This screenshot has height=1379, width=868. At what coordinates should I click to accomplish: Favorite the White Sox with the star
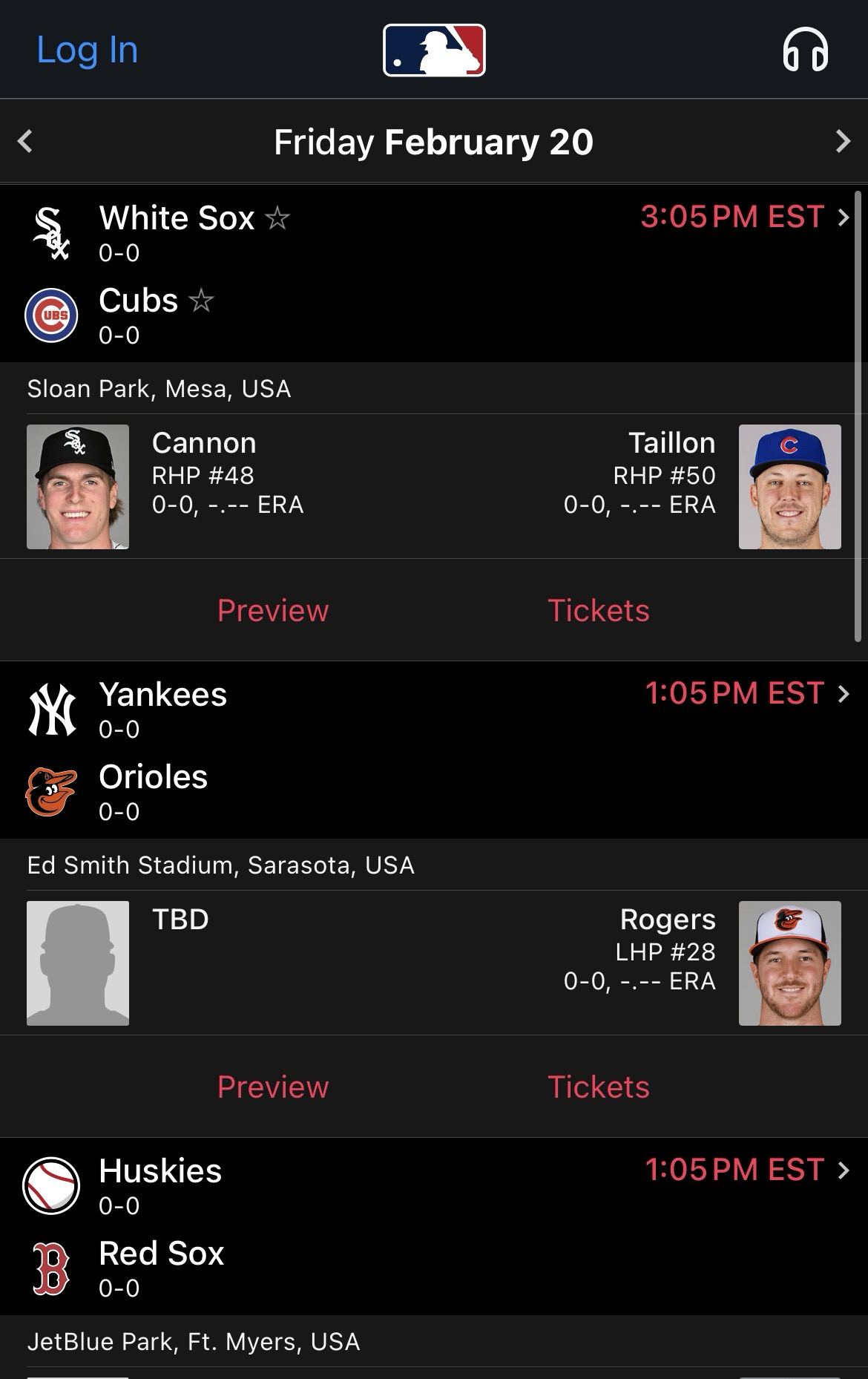277,218
